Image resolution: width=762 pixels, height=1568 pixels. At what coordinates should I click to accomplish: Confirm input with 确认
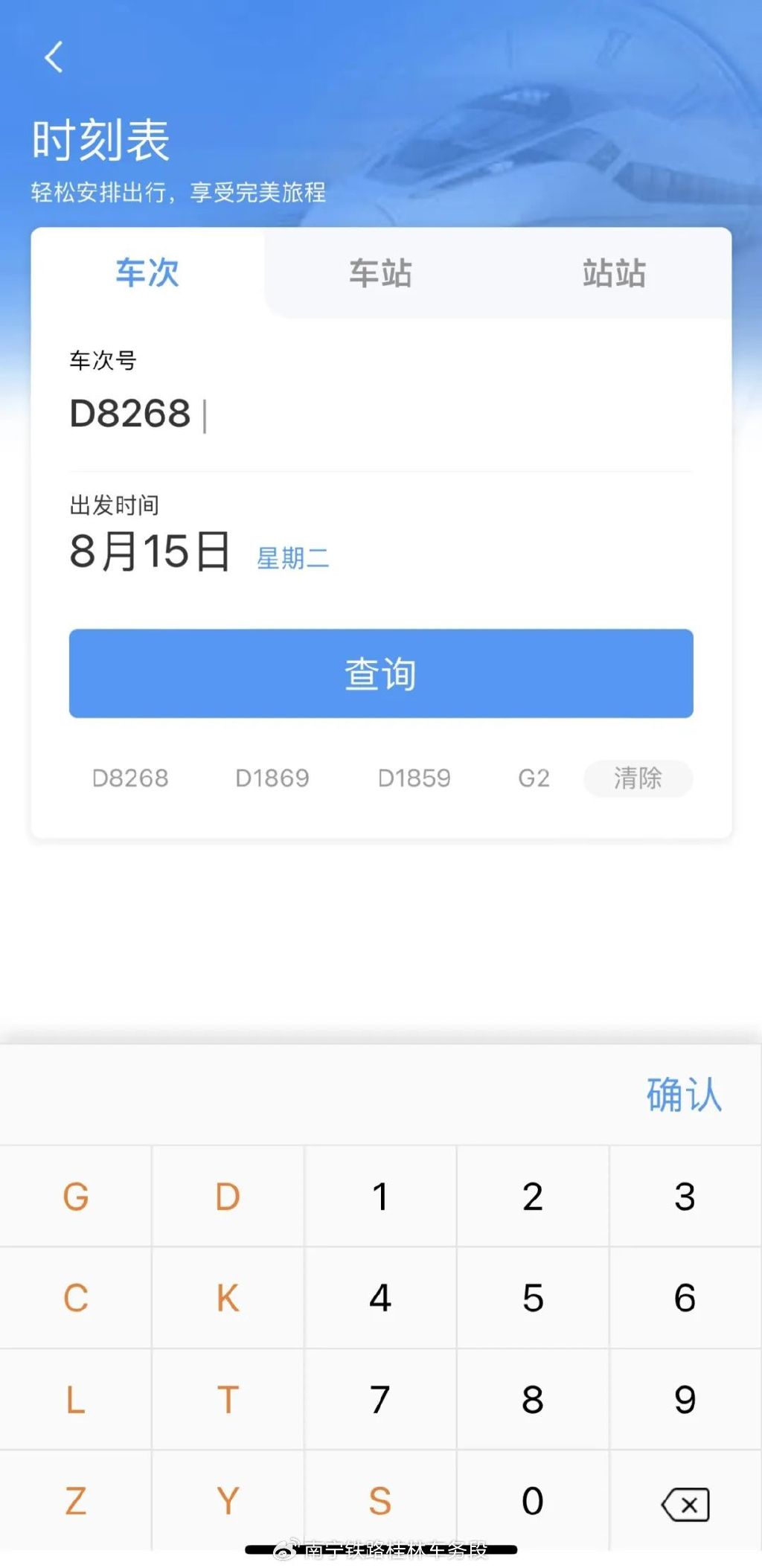(684, 1095)
